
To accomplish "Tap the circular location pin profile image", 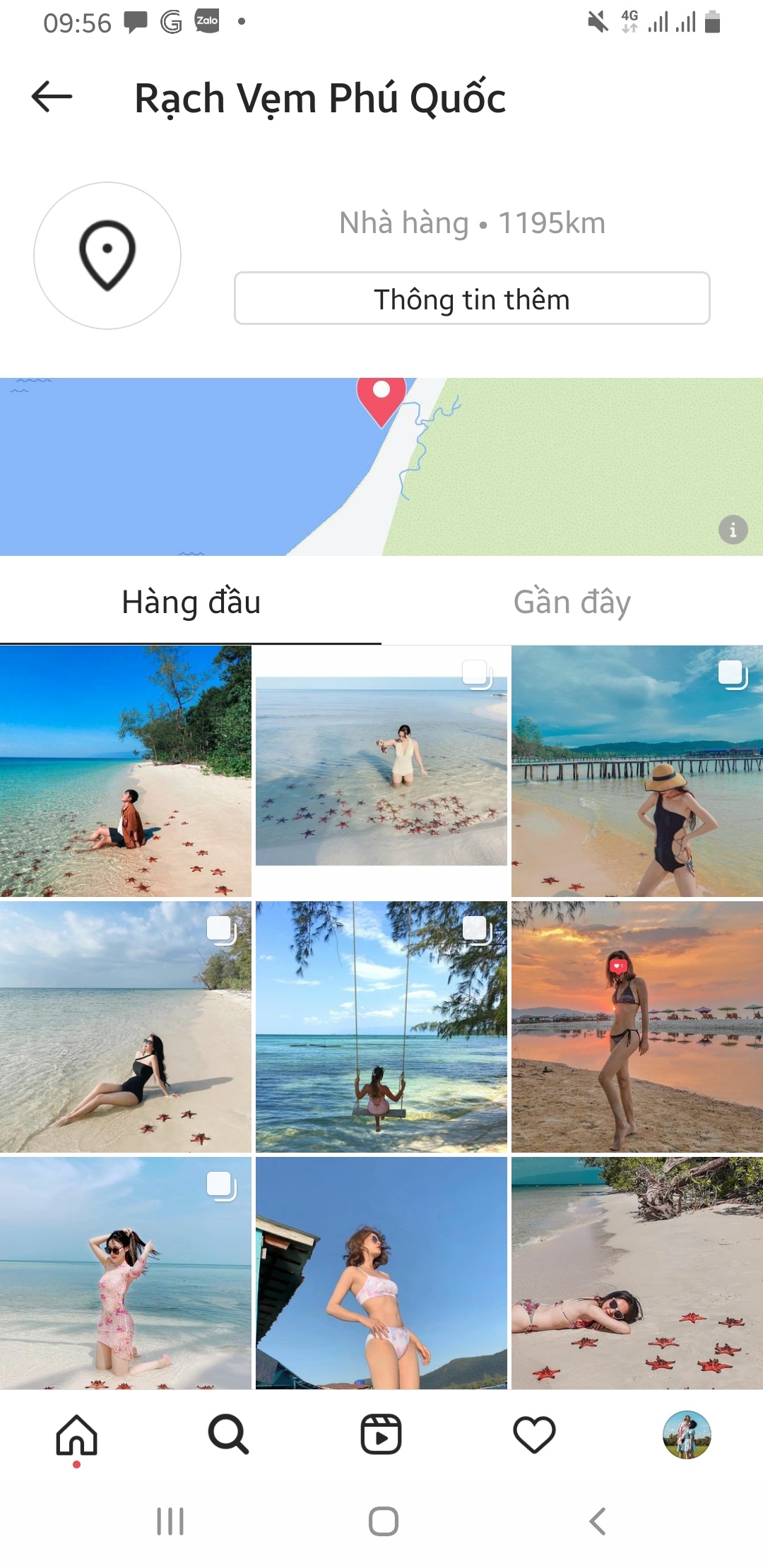I will (107, 256).
